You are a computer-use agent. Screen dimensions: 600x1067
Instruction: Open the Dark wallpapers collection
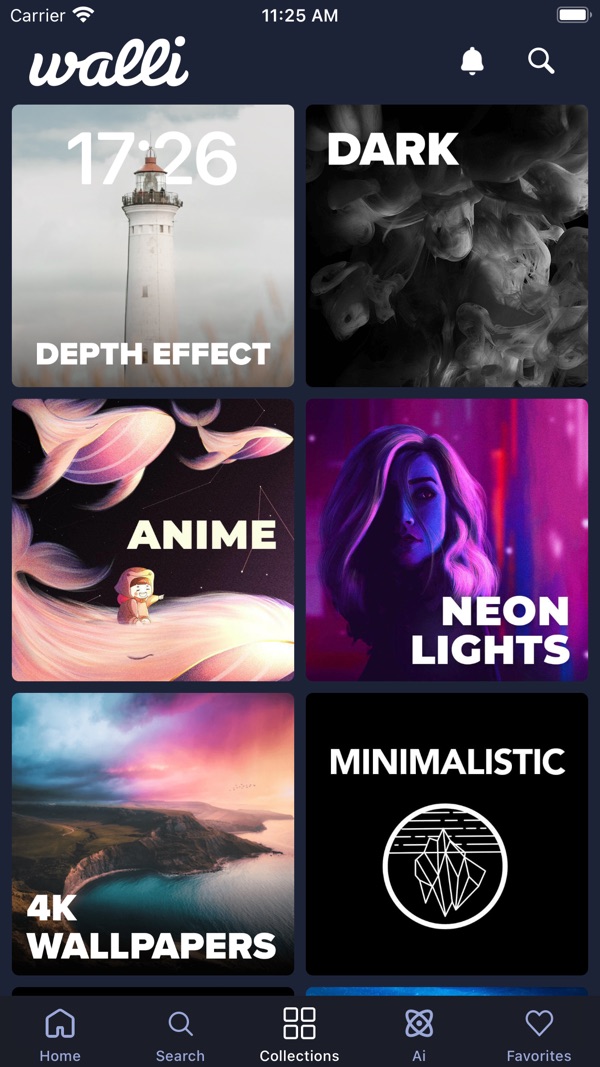[447, 246]
